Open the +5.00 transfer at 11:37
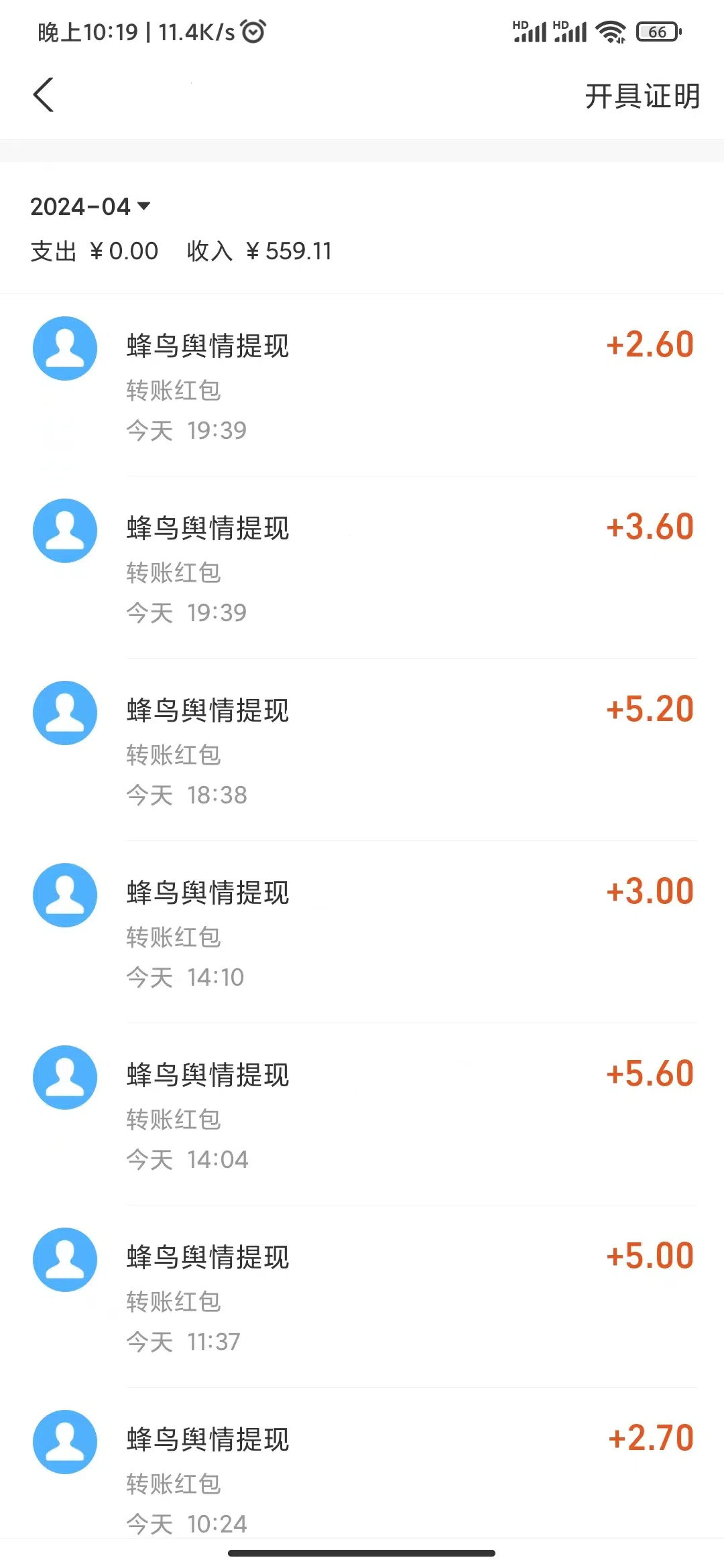 coord(362,1297)
